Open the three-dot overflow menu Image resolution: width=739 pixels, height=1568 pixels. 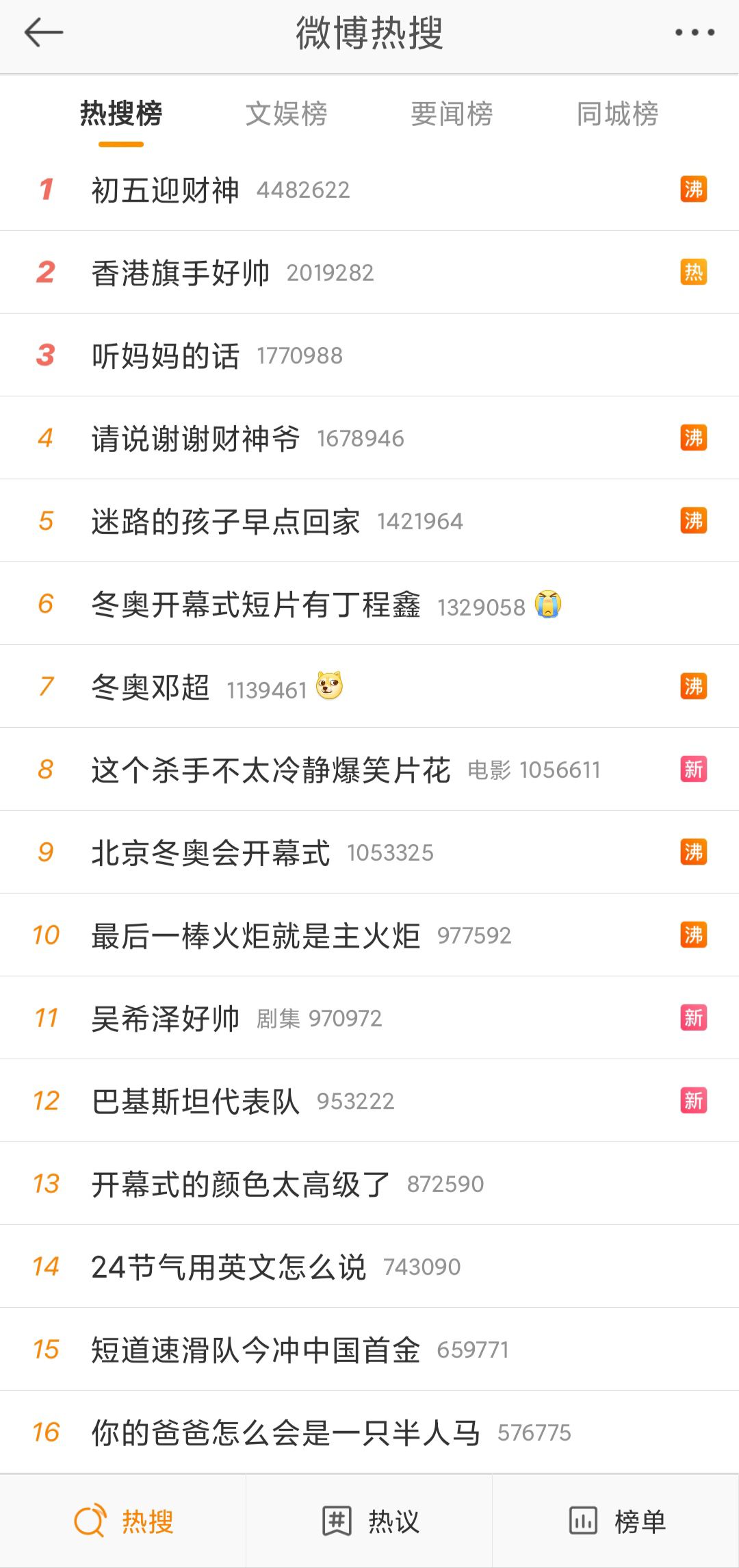[x=695, y=32]
